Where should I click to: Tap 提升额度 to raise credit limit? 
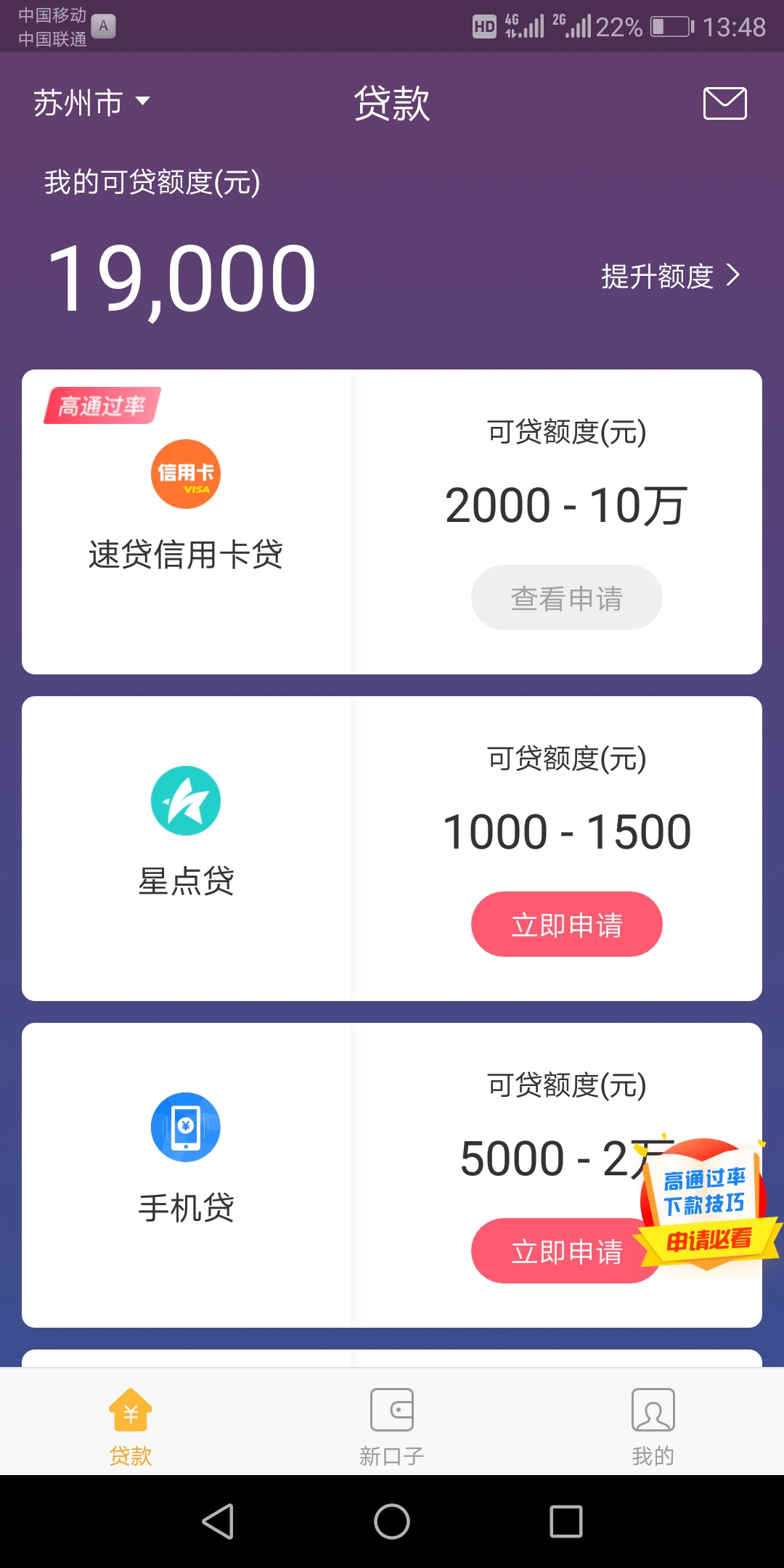pos(671,276)
